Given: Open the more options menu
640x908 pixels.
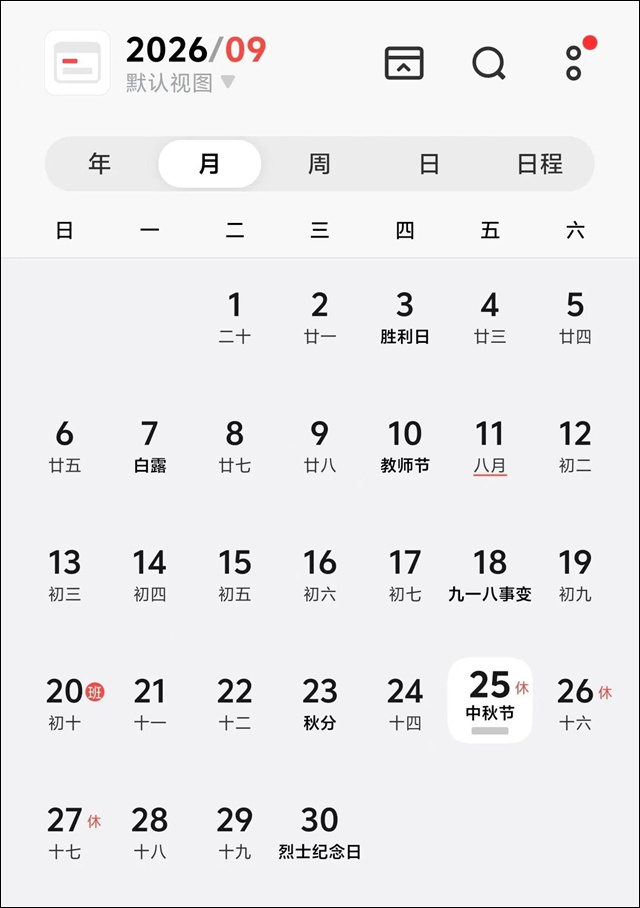Looking at the screenshot, I should (575, 62).
